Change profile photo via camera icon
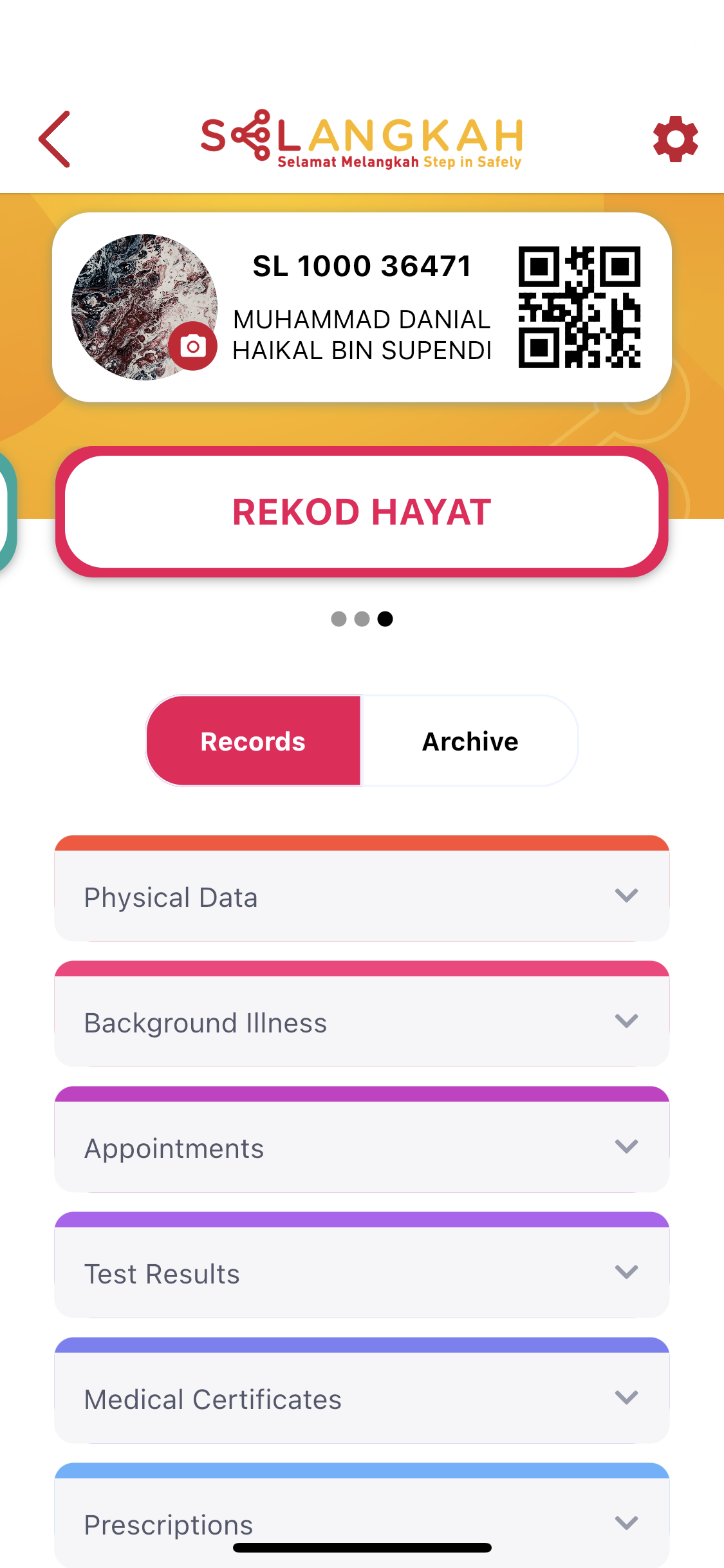 [x=192, y=347]
